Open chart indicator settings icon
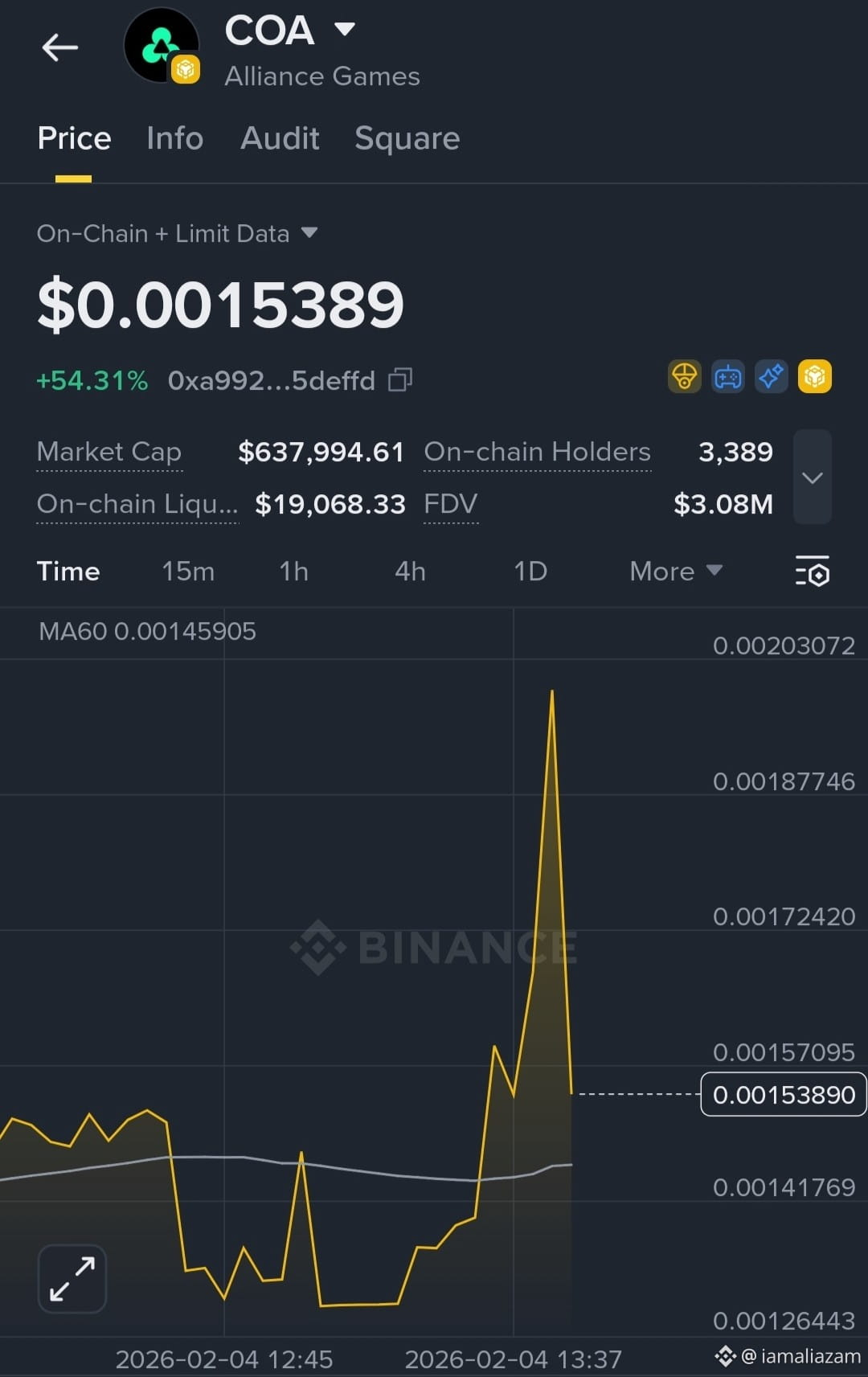The height and width of the screenshot is (1377, 868). (812, 572)
